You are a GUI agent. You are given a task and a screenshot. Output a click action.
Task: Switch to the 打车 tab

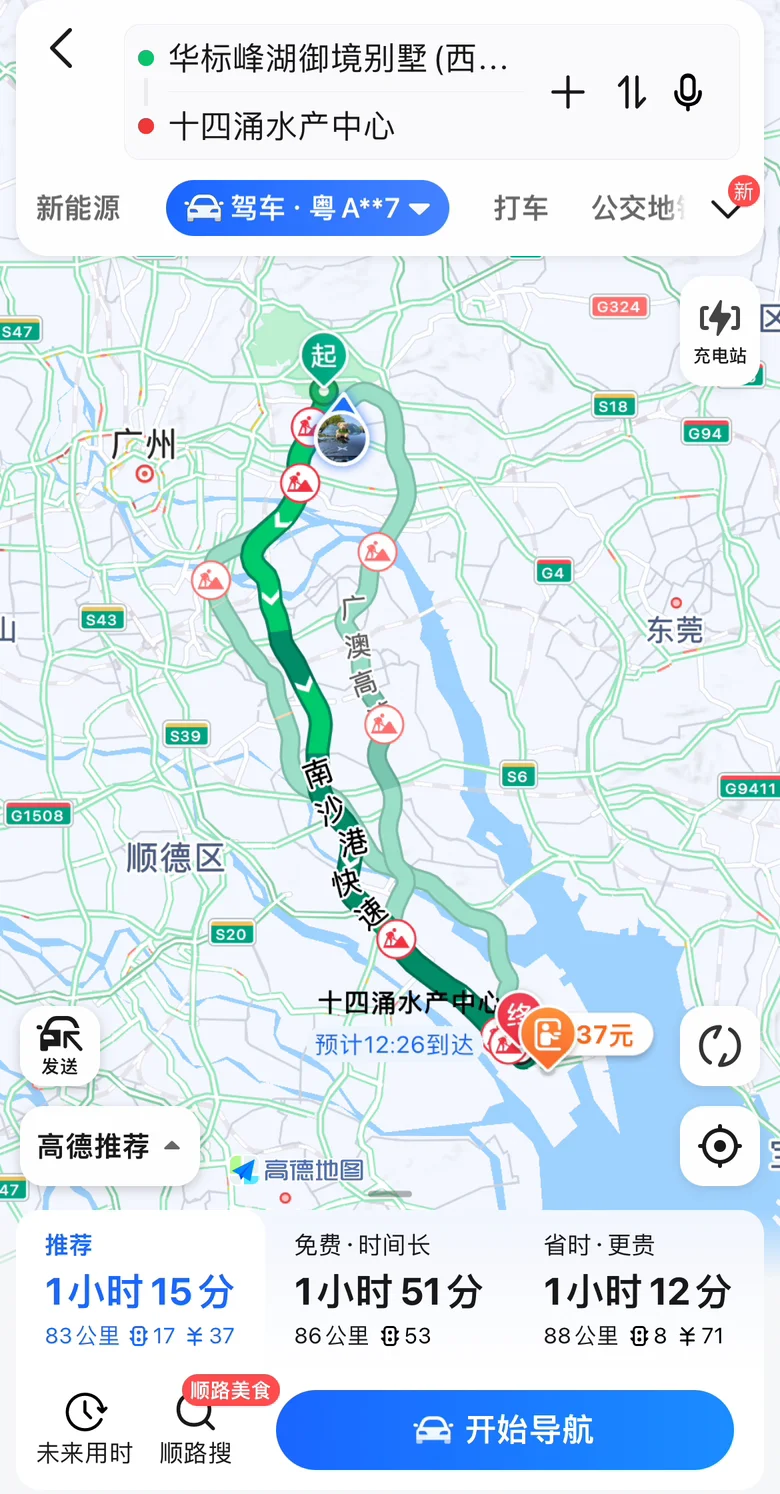click(521, 208)
